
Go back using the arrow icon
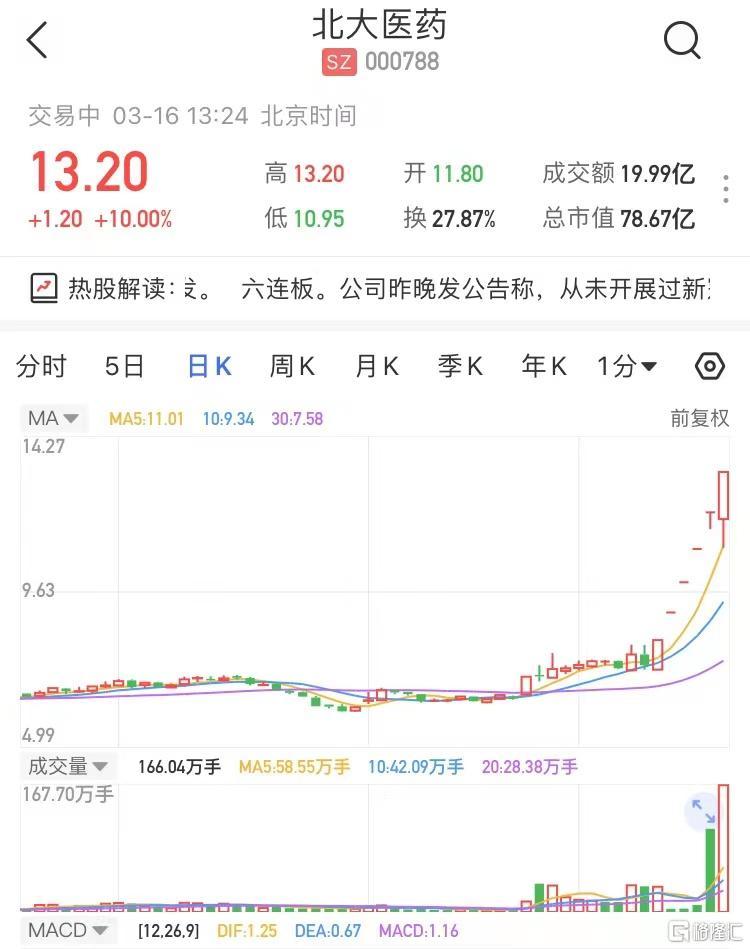37,41
